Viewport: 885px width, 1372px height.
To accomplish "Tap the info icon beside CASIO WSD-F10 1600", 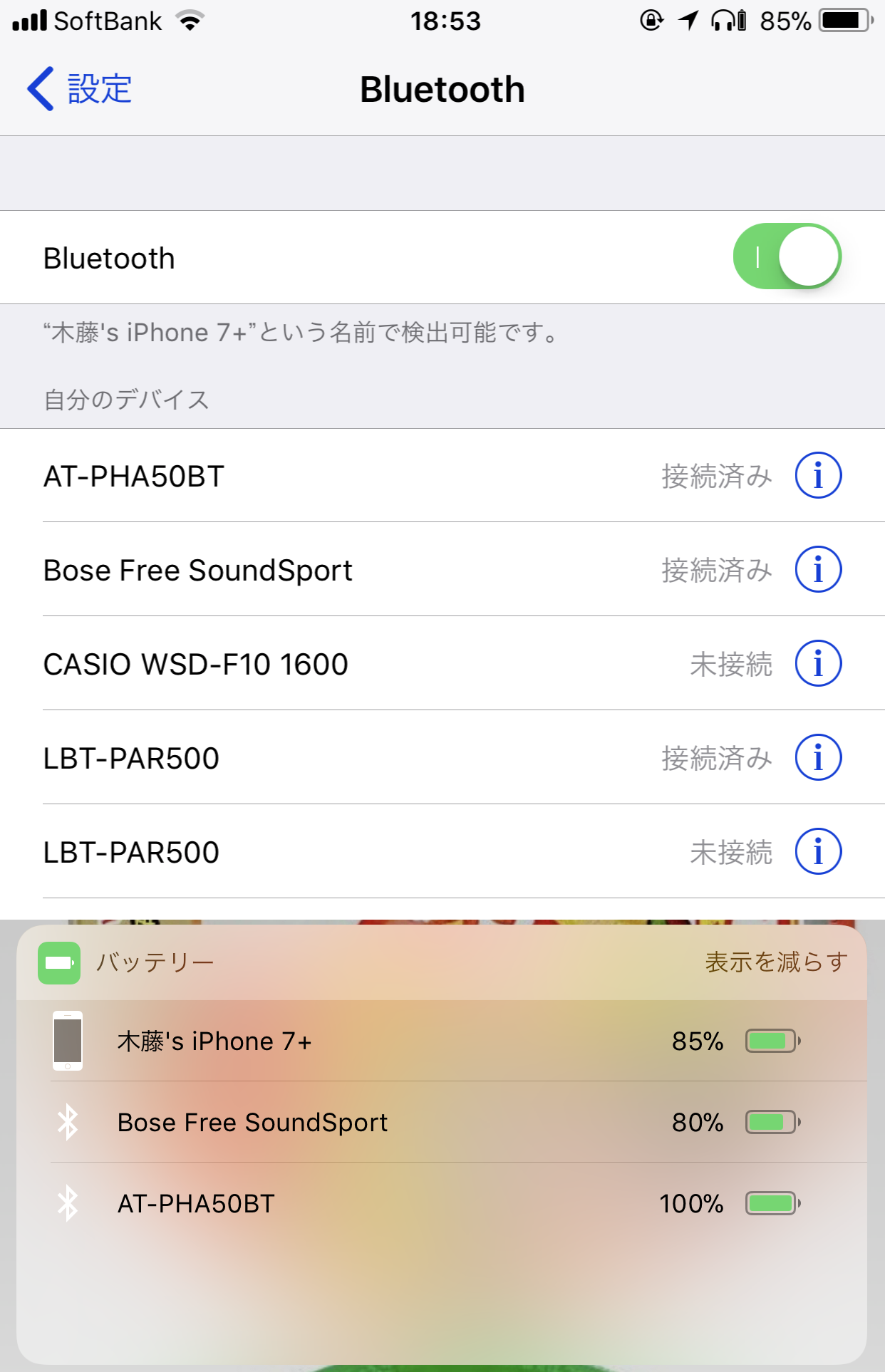I will (818, 664).
